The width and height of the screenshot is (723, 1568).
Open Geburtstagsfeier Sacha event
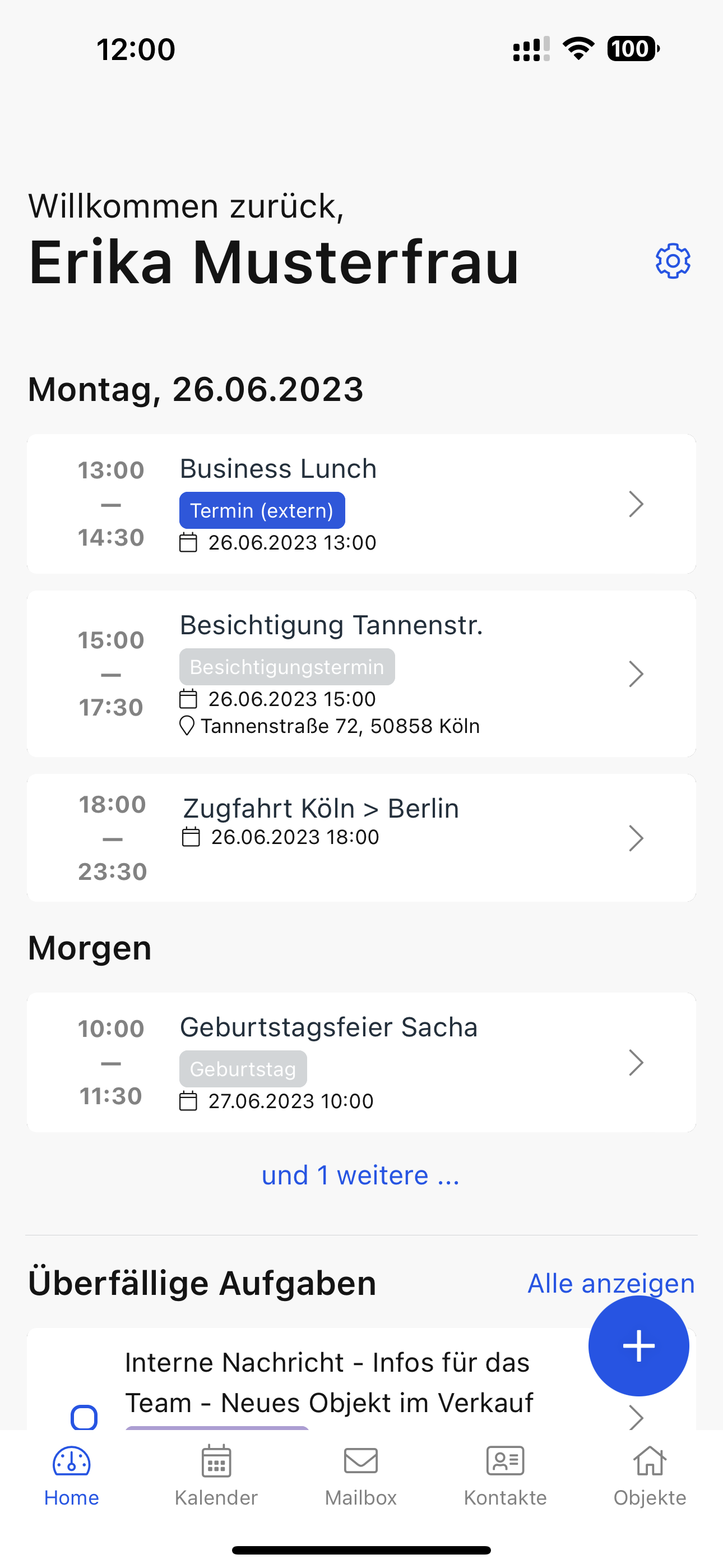(x=360, y=1063)
